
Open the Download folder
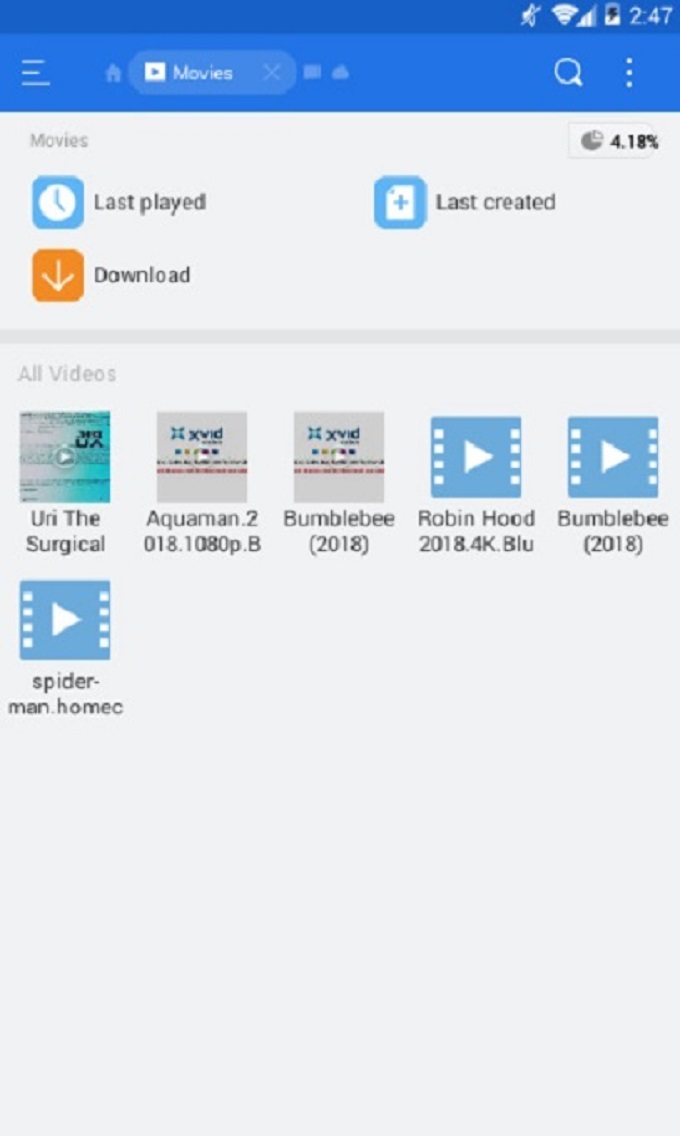[x=112, y=276]
